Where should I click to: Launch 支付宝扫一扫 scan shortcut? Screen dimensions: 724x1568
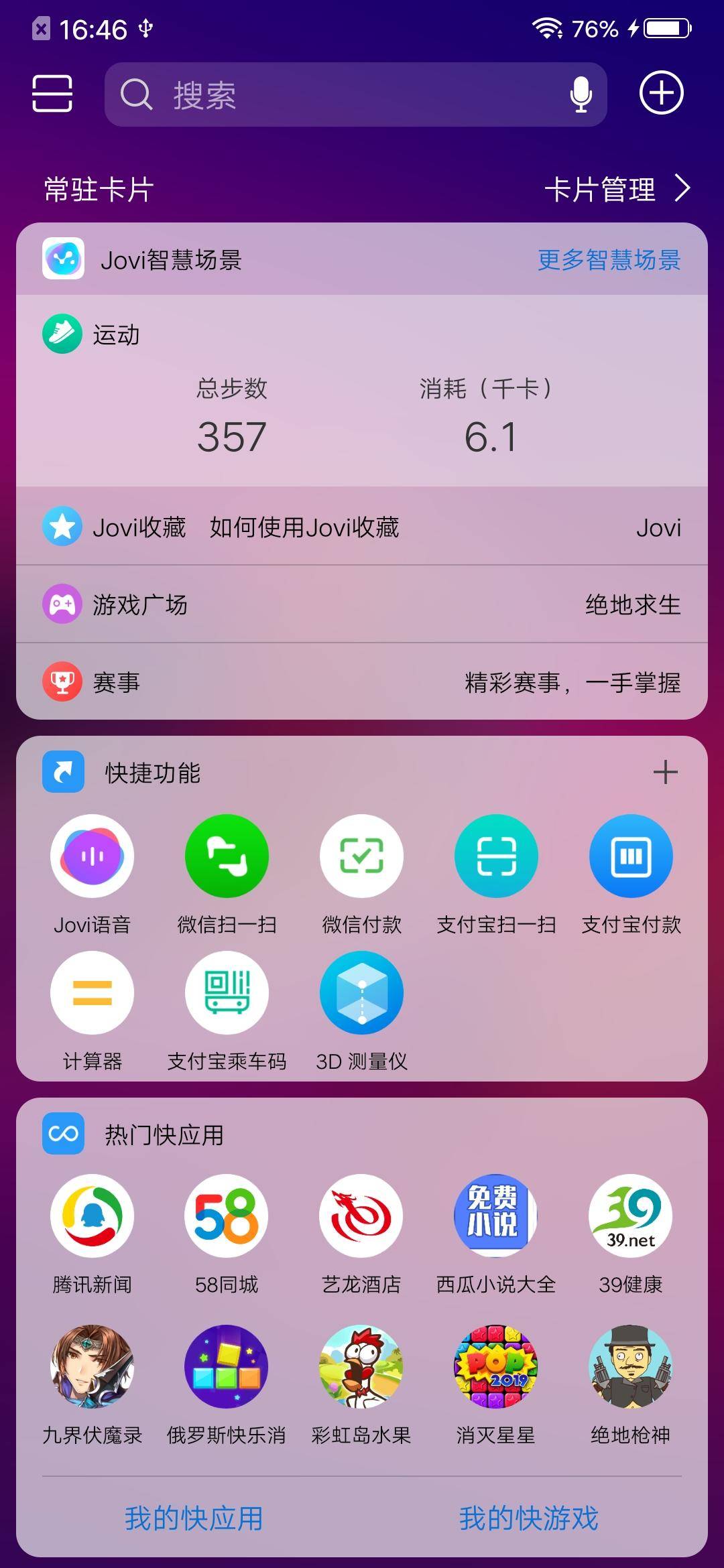(496, 856)
